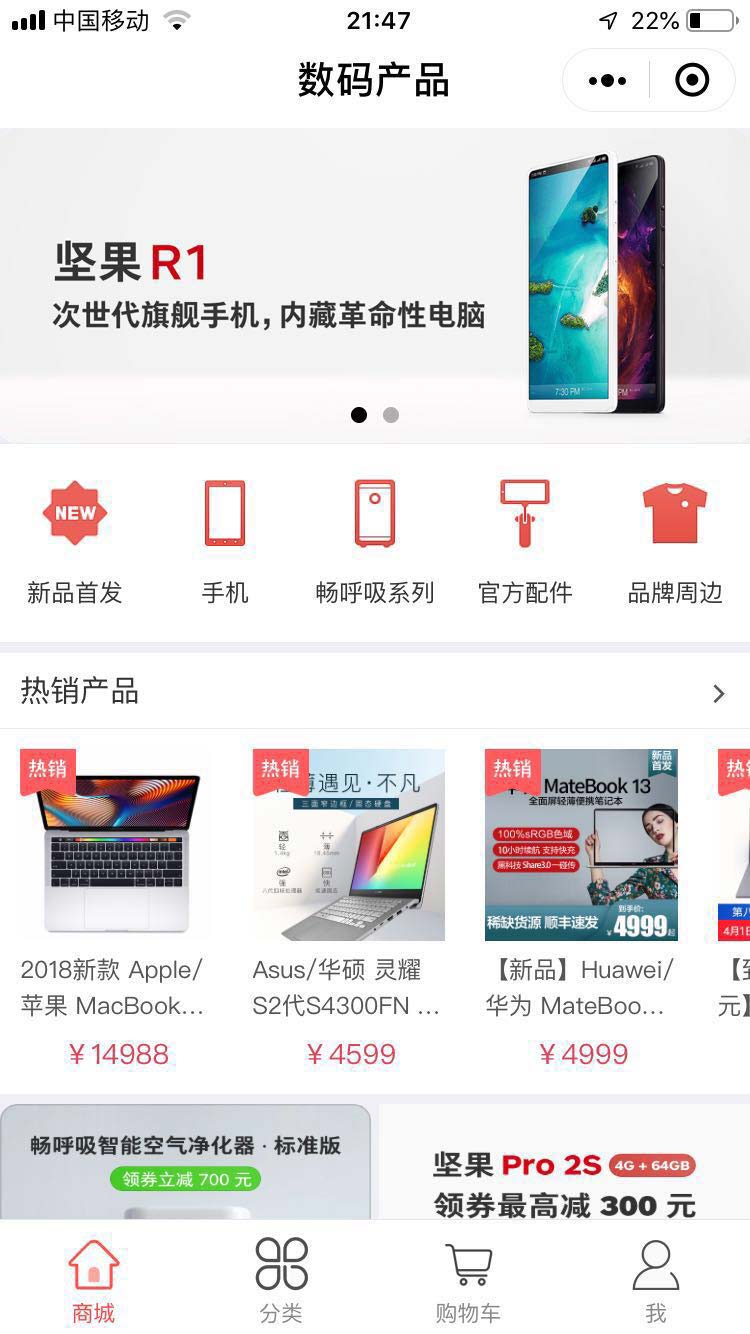Open the Asus 华硕 灵耀 S2 thumbnail
The image size is (750, 1334).
coord(348,843)
